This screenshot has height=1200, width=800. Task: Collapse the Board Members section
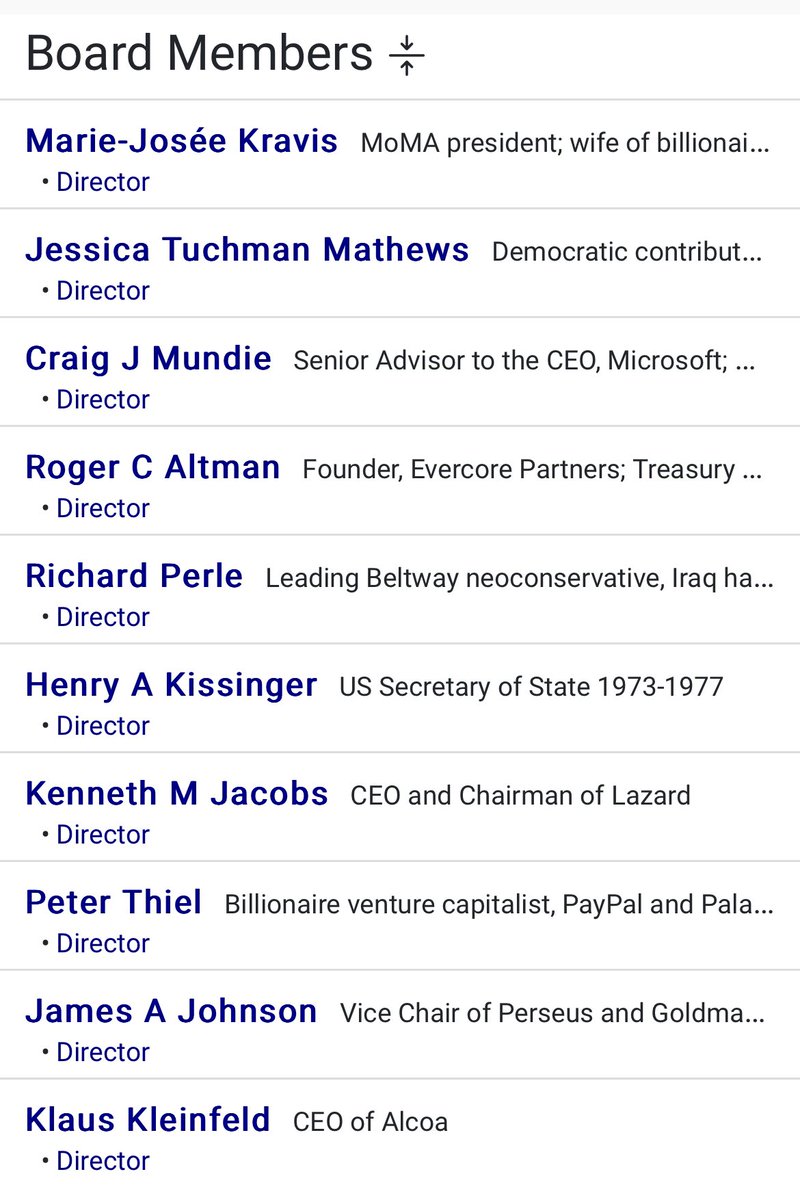point(406,55)
